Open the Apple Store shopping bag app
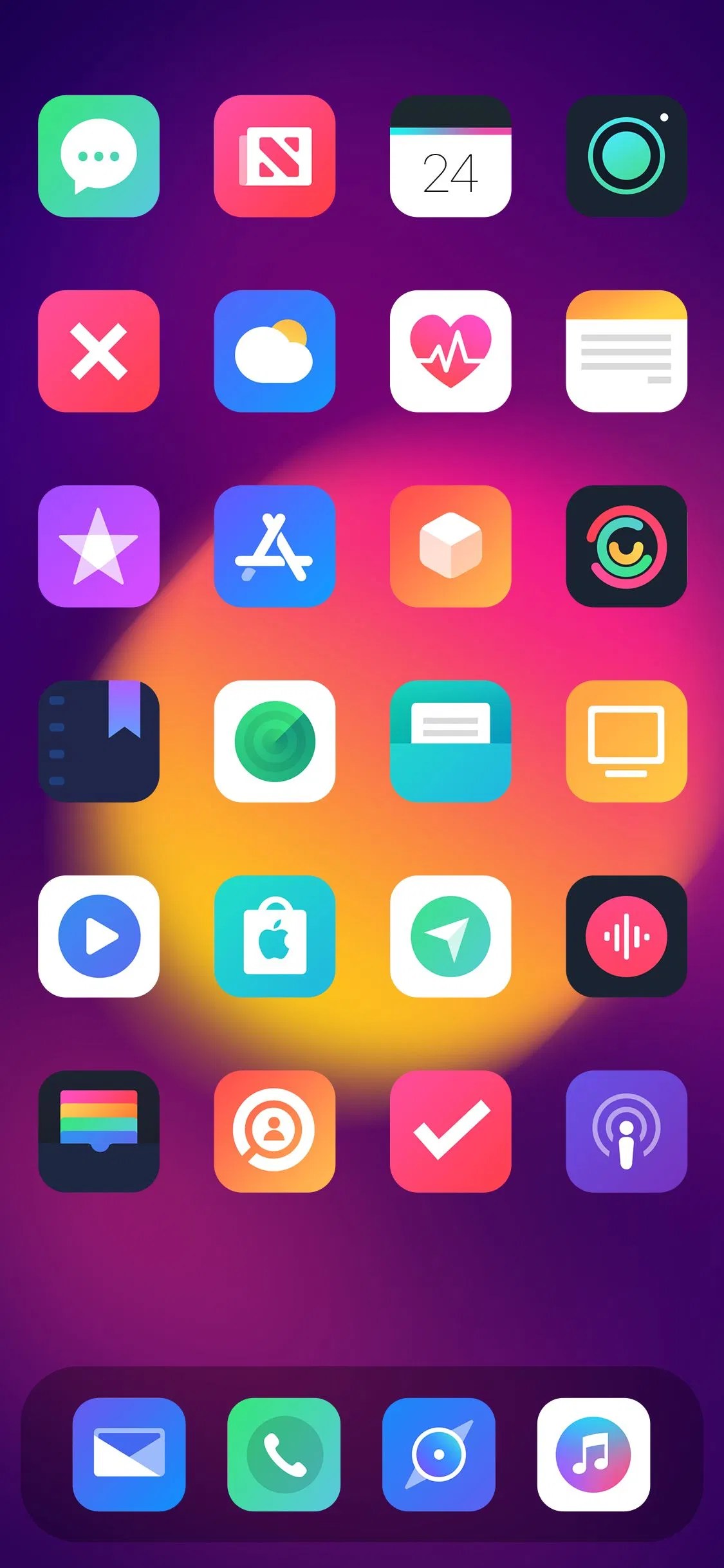This screenshot has width=724, height=1568. (x=274, y=936)
